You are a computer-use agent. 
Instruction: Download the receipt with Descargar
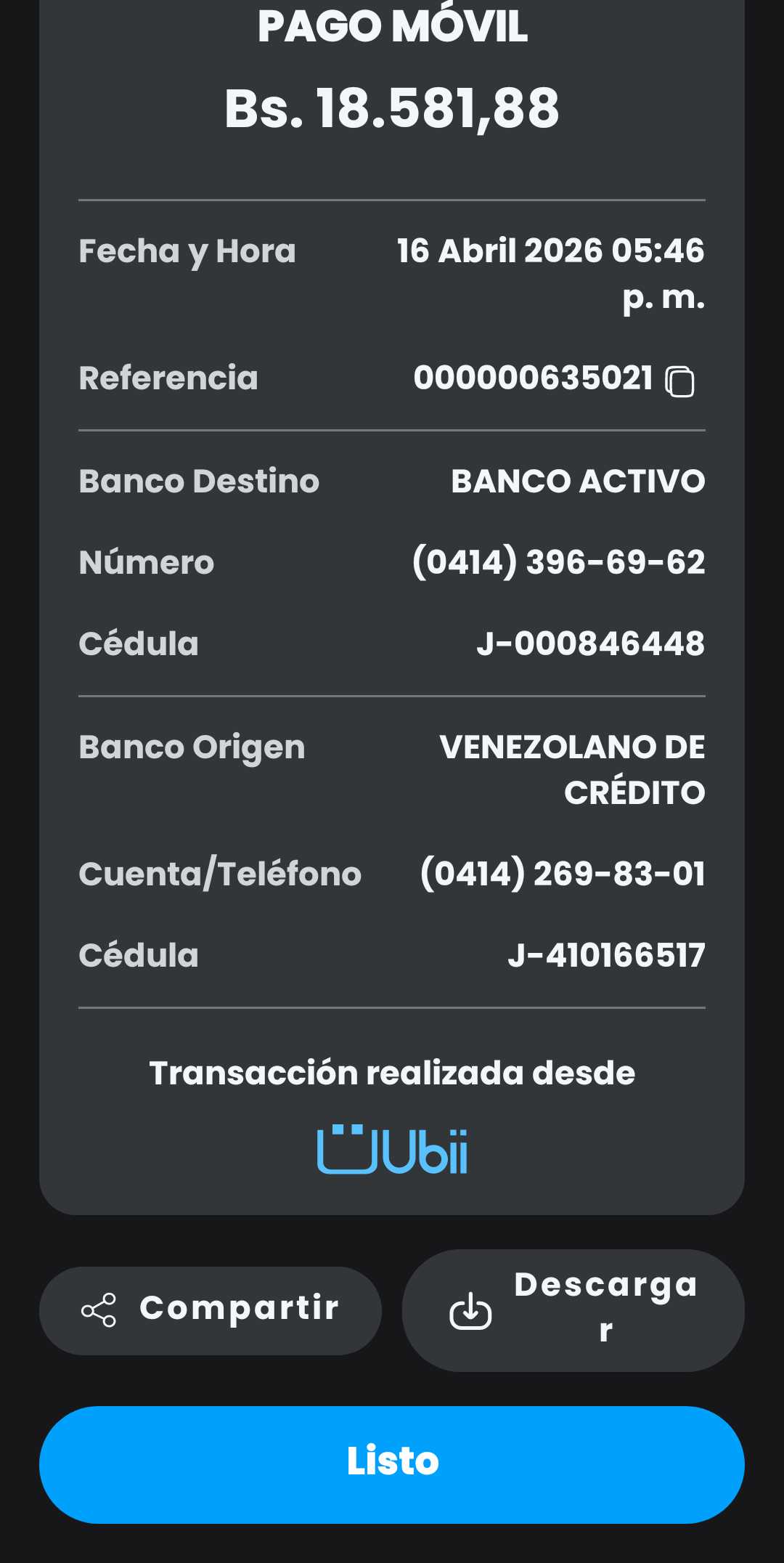pyautogui.click(x=573, y=1310)
